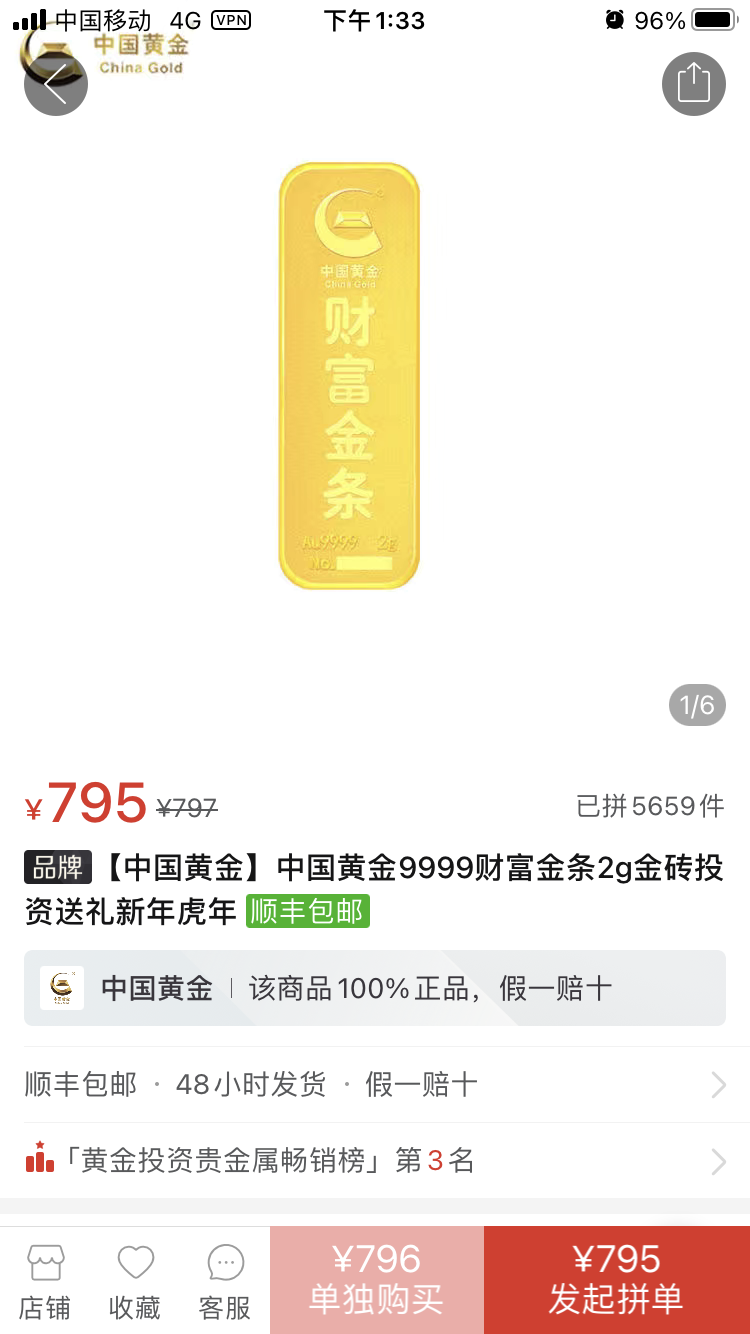The image size is (750, 1334).
Task: Go back using the top-left arrow
Action: 56,84
